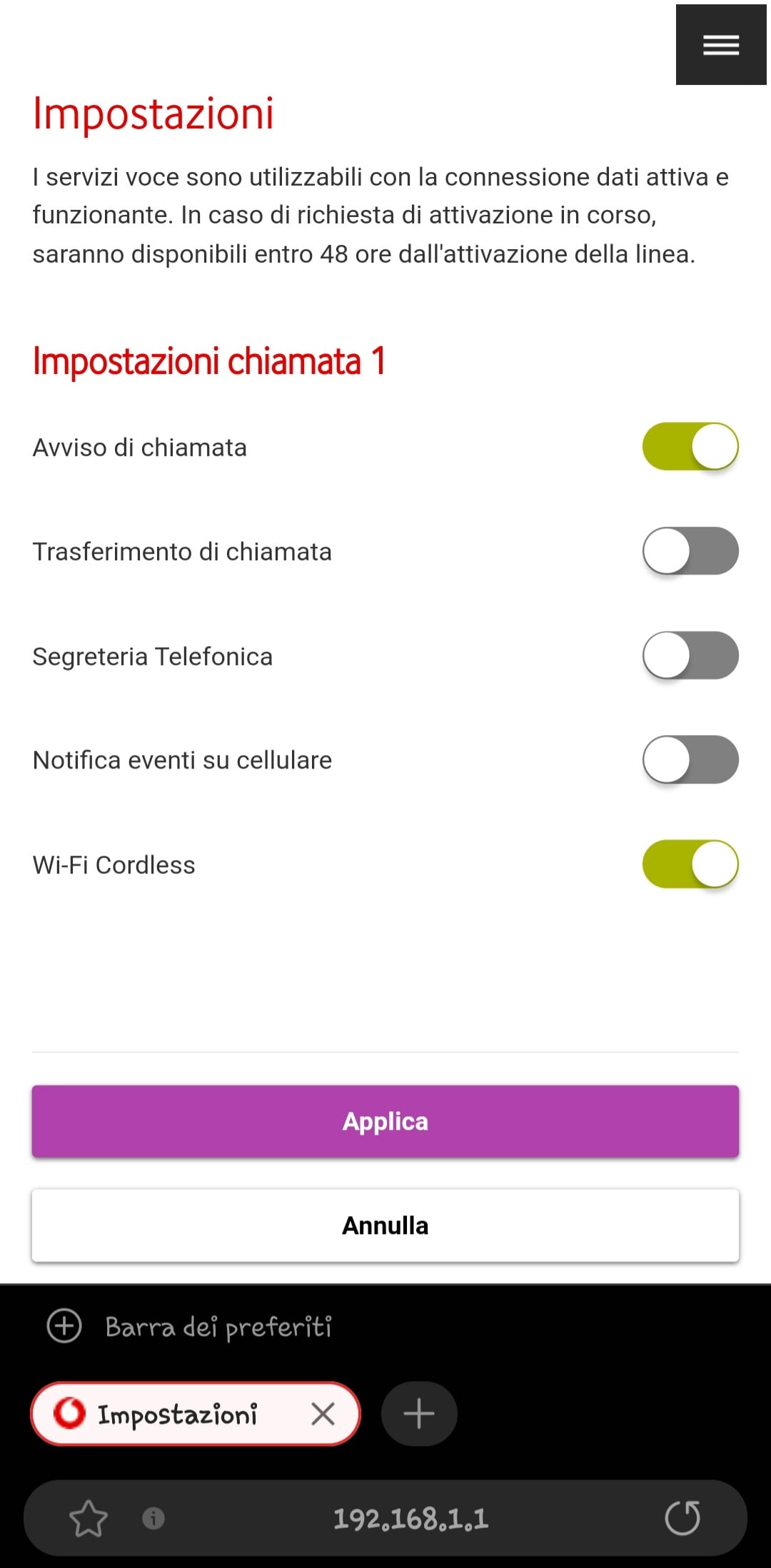Tap the Applica button

tap(385, 1121)
